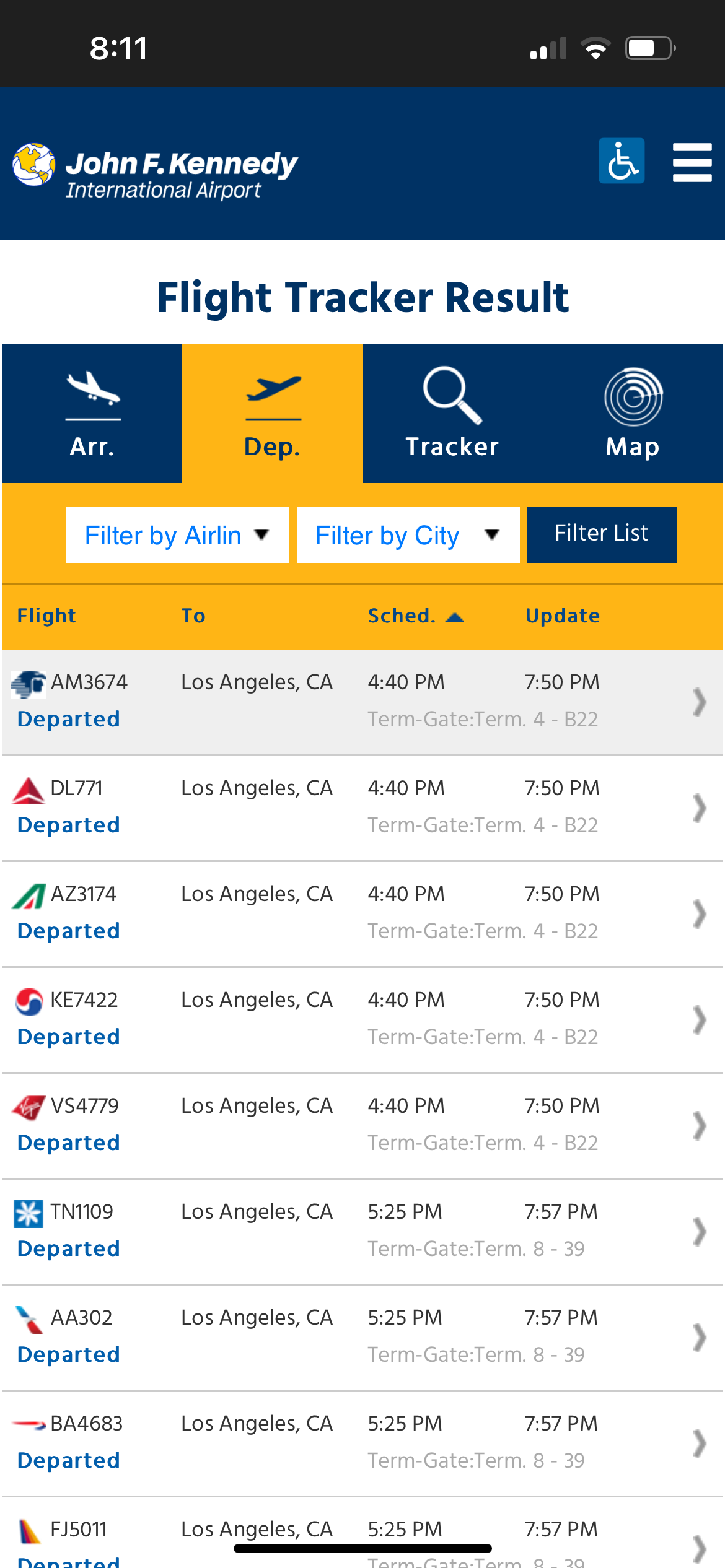Tap the Filter List button

pyautogui.click(x=602, y=535)
